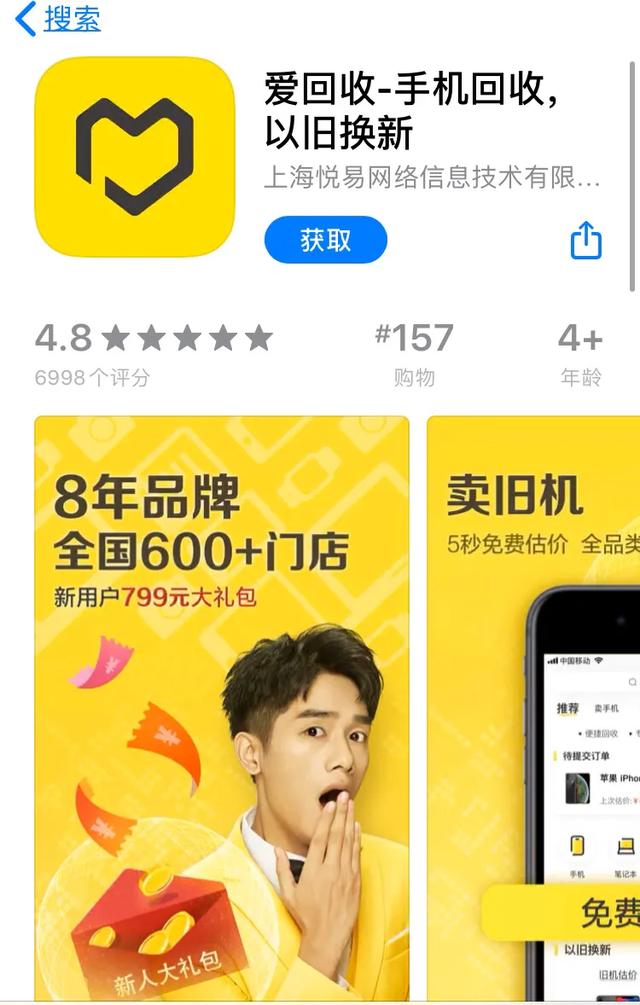Tap 获取 to download 爱回收
The image size is (640, 1005).
pyautogui.click(x=325, y=240)
